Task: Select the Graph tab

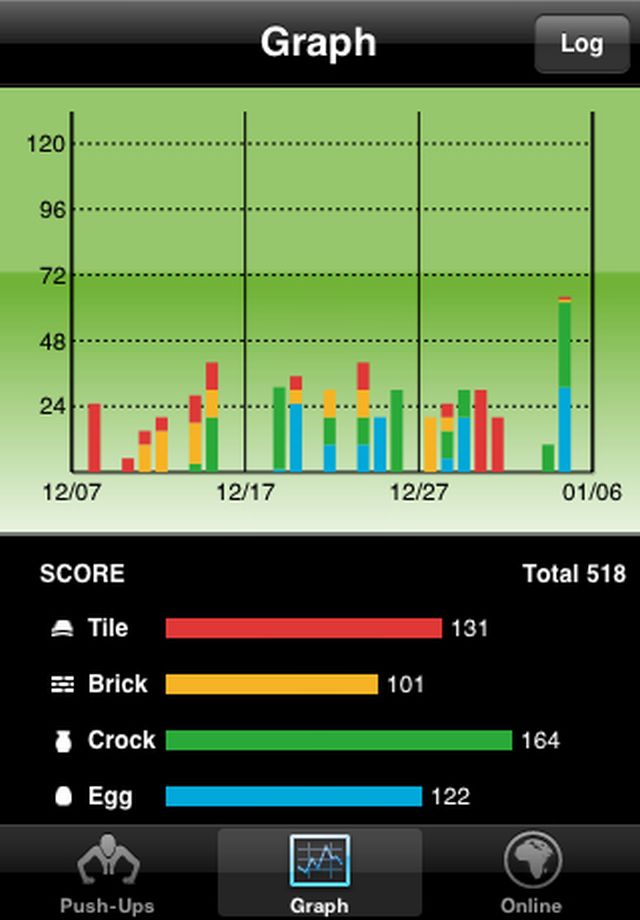Action: point(320,873)
